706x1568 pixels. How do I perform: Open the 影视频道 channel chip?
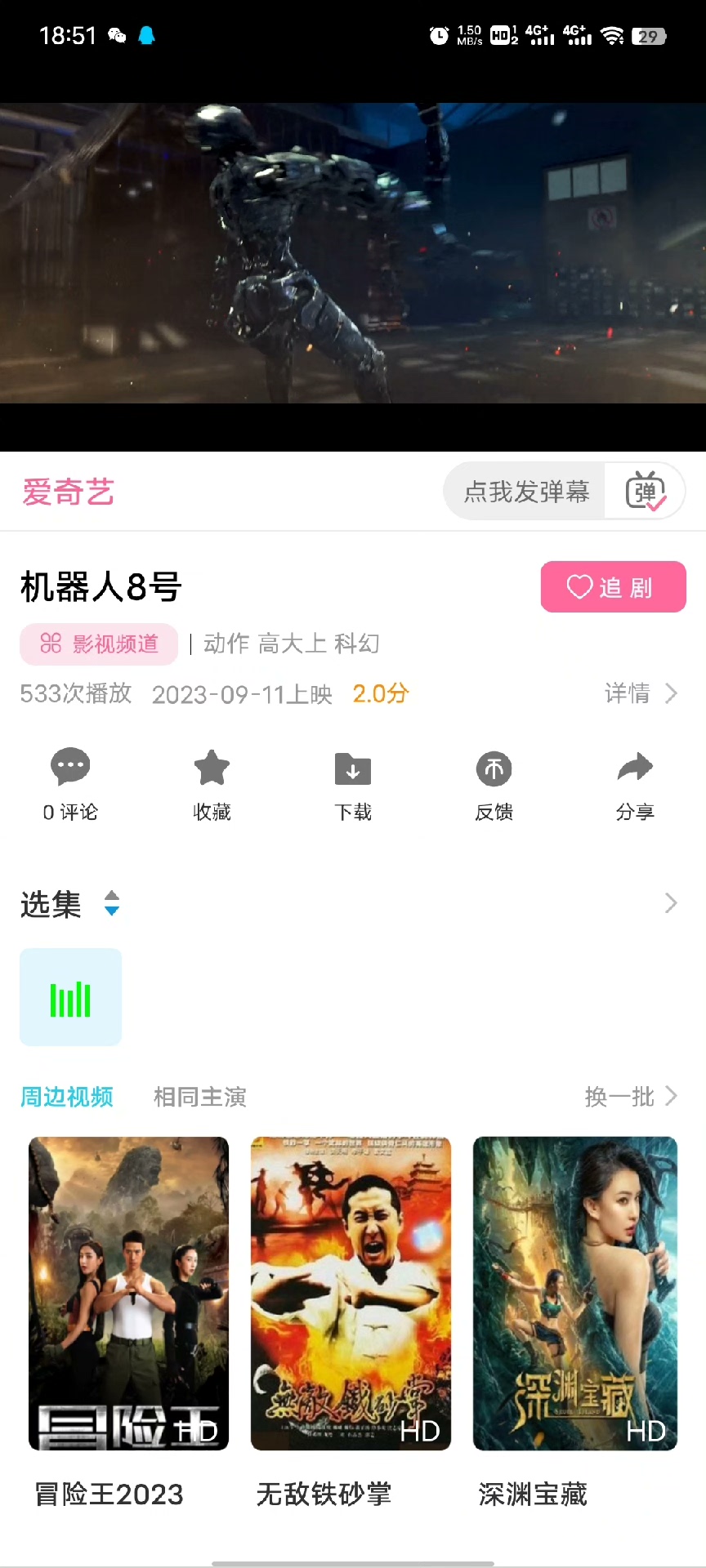click(99, 644)
